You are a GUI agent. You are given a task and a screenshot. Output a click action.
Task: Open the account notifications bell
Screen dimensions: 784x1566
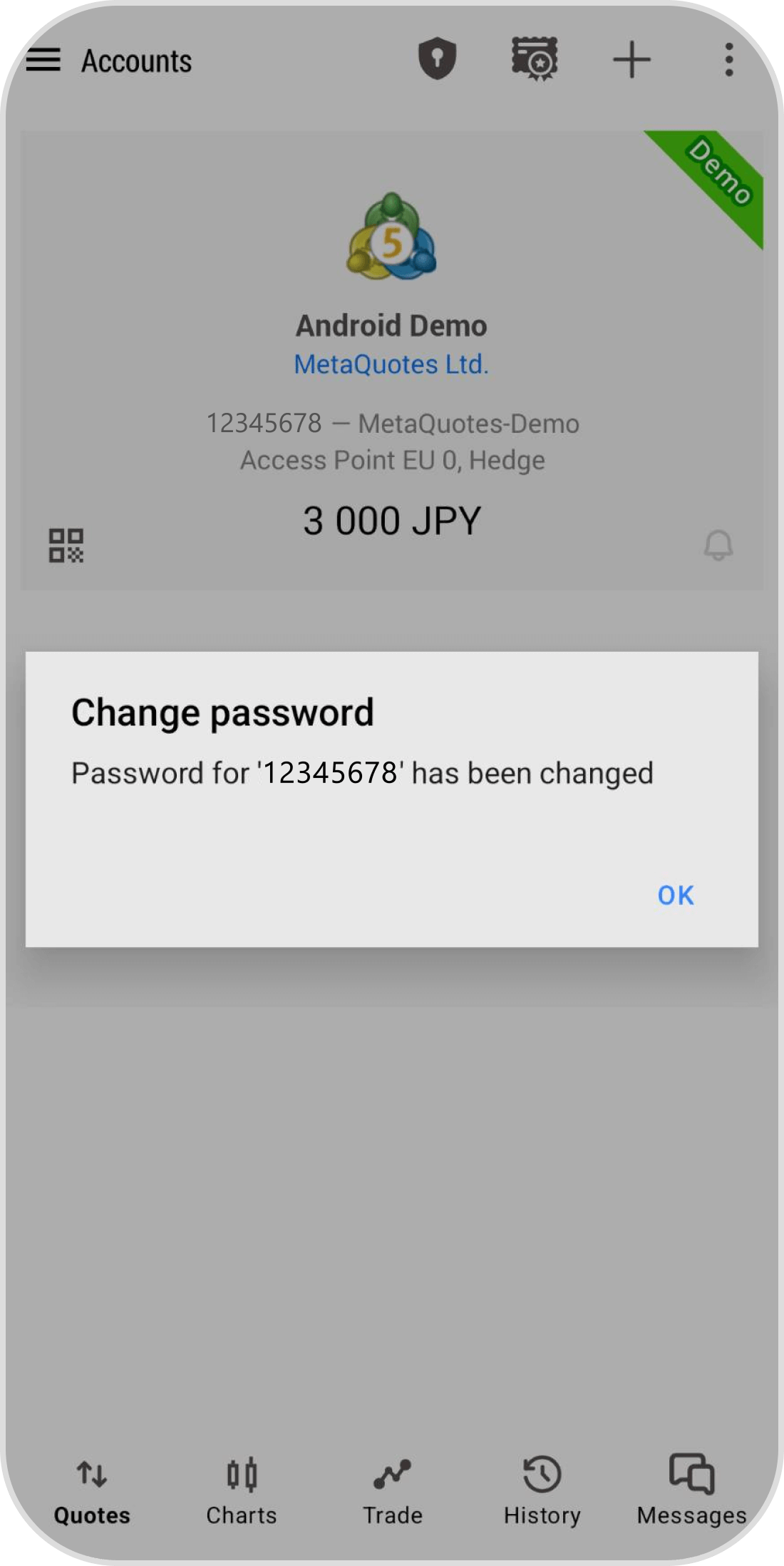tap(718, 546)
